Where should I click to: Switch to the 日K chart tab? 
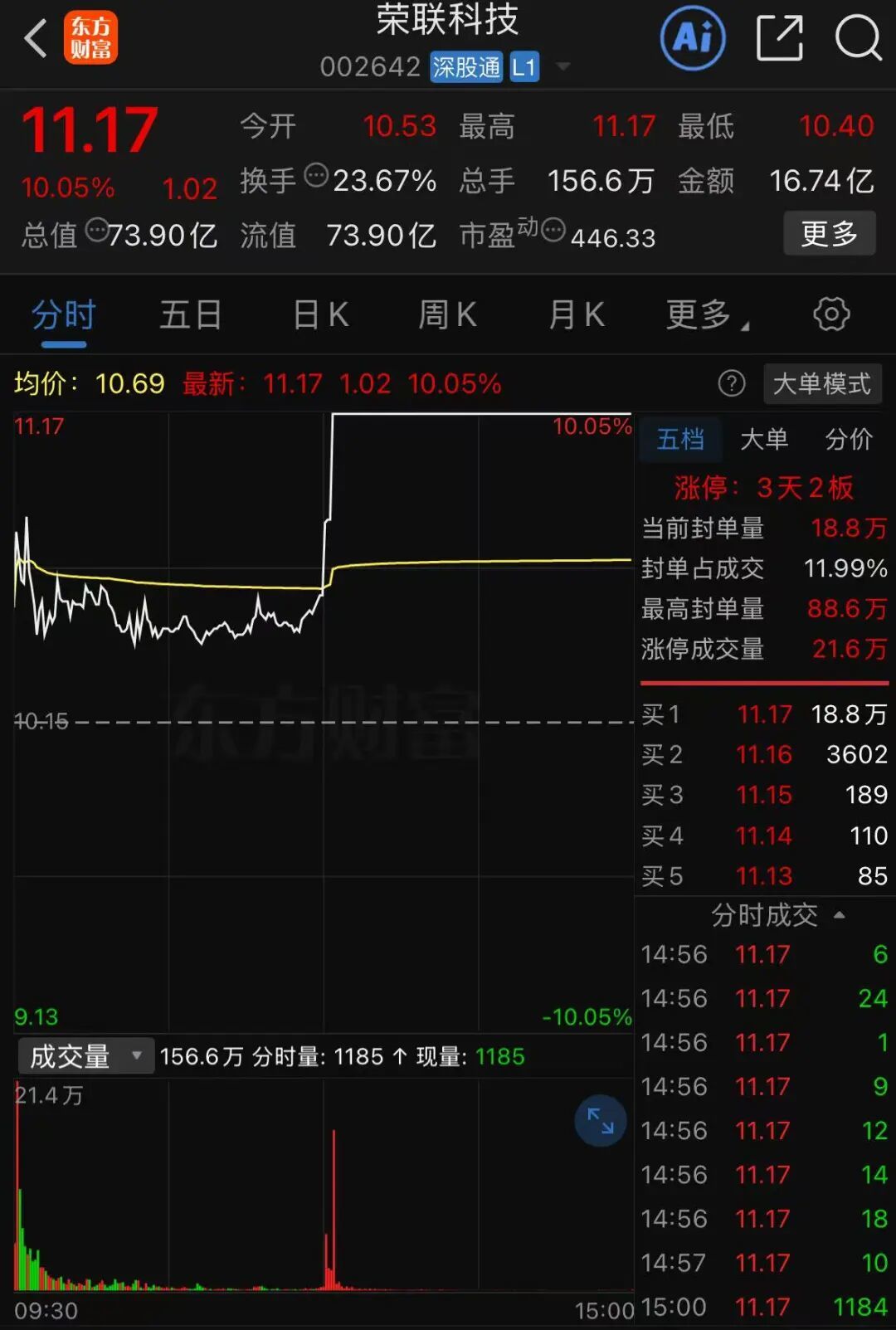(x=321, y=315)
